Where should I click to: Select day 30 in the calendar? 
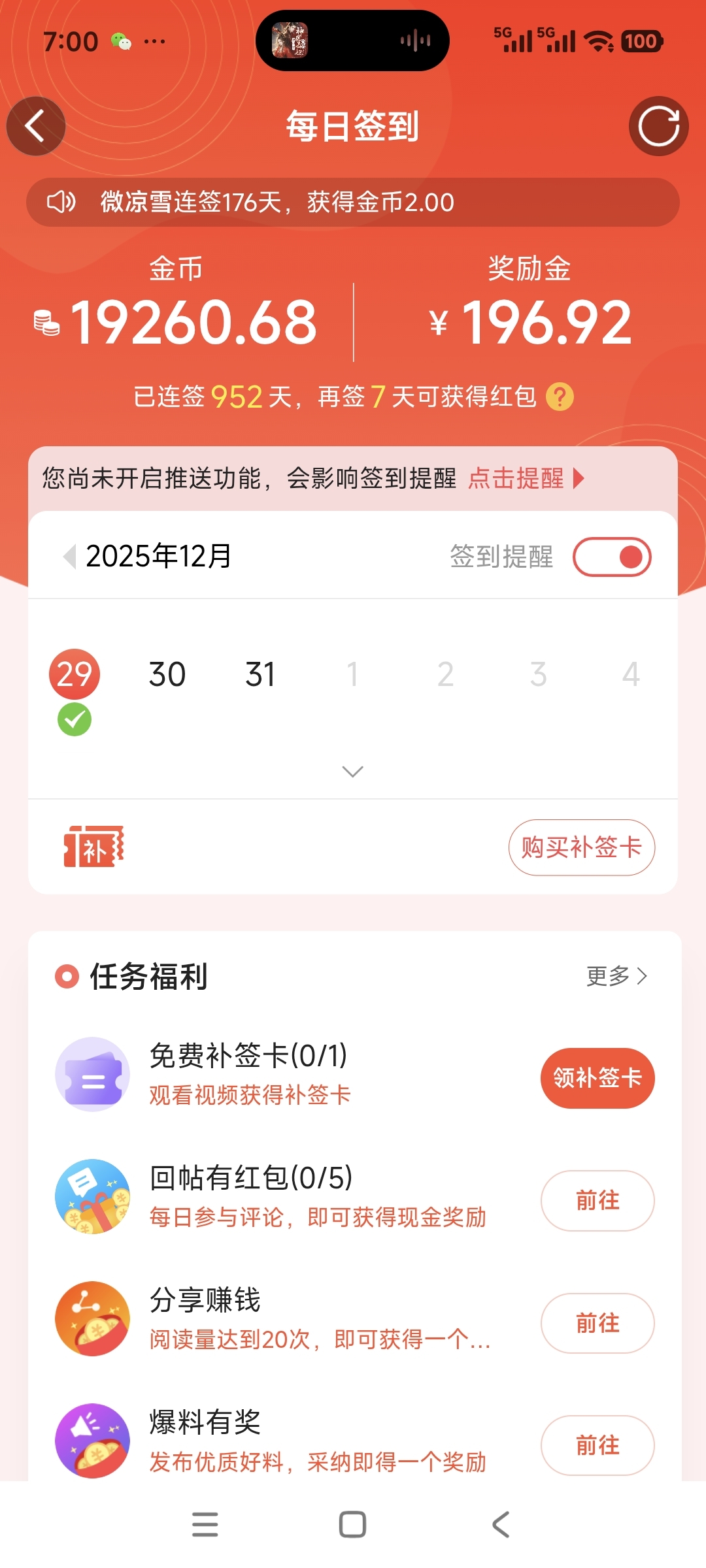tap(167, 674)
